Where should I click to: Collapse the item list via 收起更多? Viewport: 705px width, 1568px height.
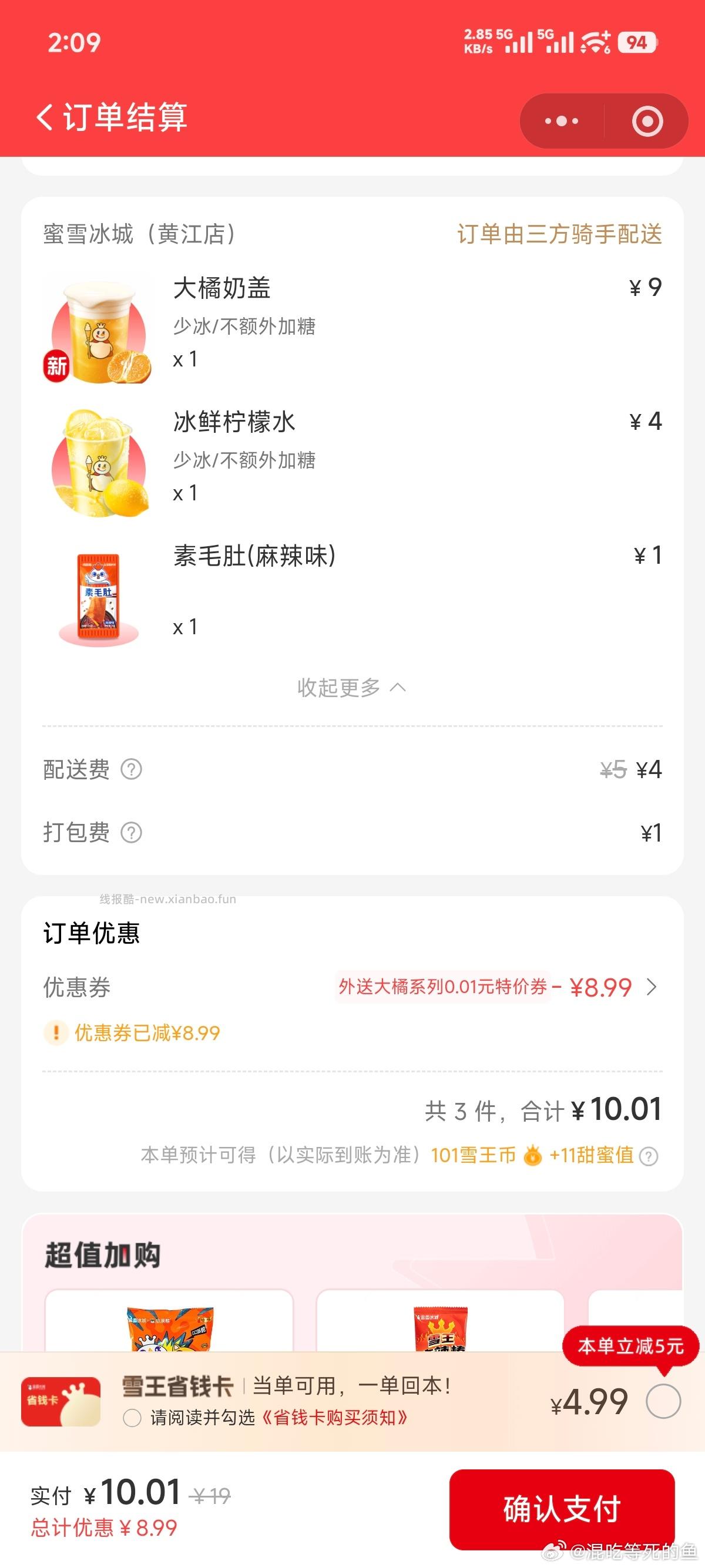[352, 688]
